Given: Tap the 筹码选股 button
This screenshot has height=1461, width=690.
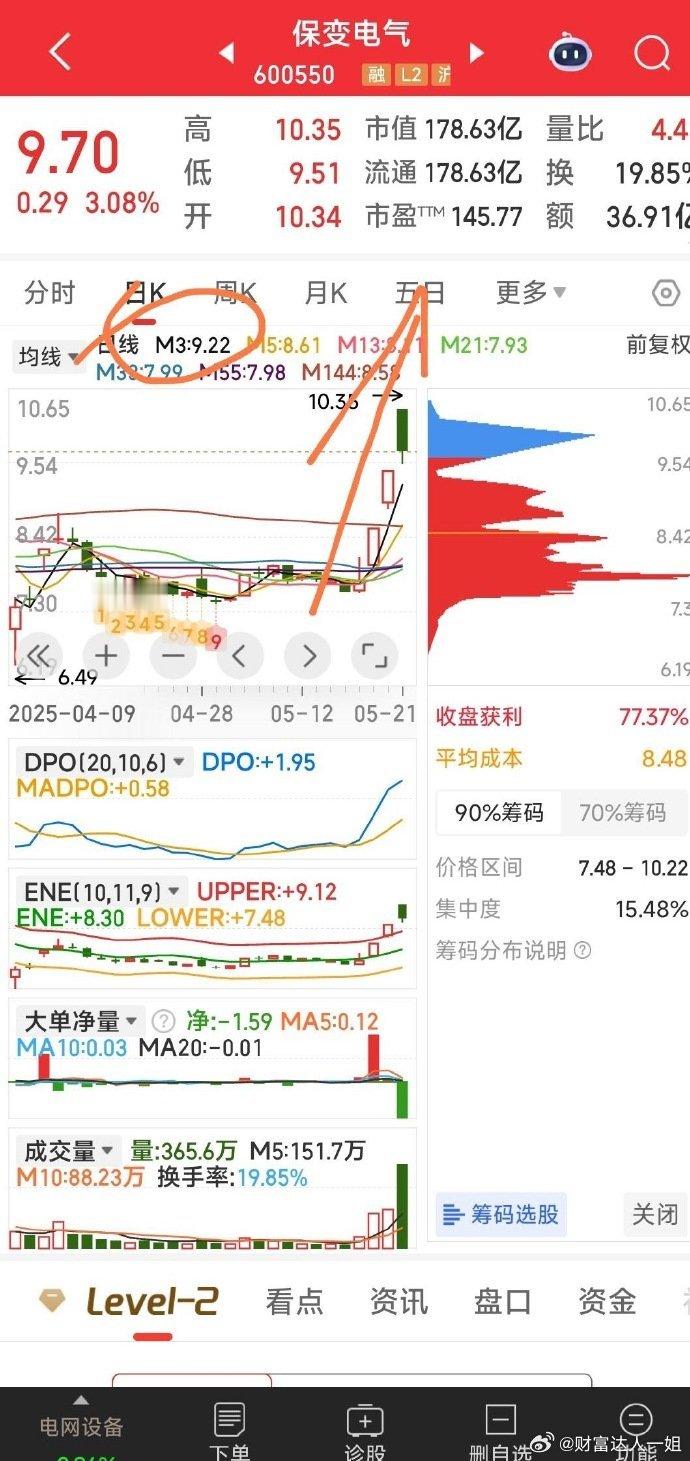Looking at the screenshot, I should (501, 1215).
